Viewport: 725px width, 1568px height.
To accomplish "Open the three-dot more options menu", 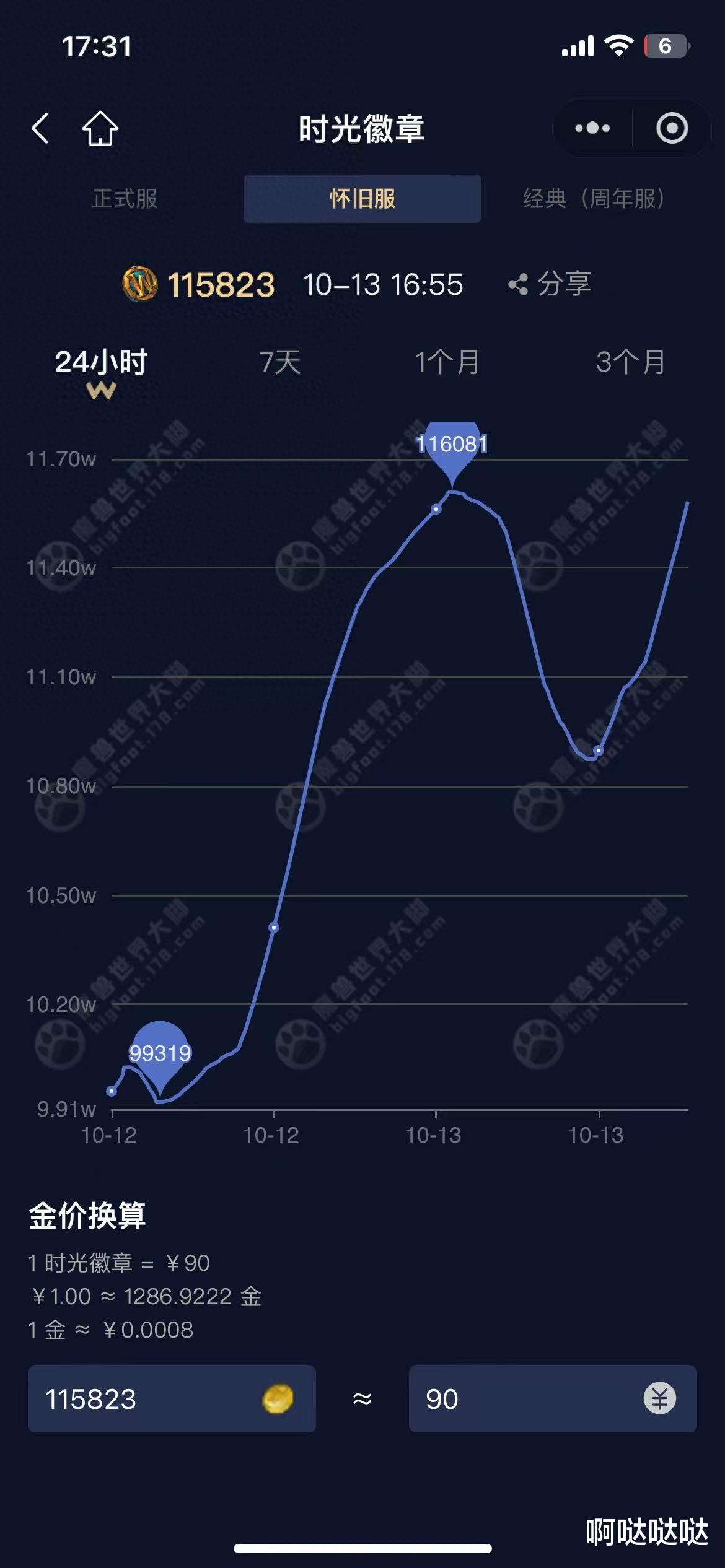I will click(592, 128).
